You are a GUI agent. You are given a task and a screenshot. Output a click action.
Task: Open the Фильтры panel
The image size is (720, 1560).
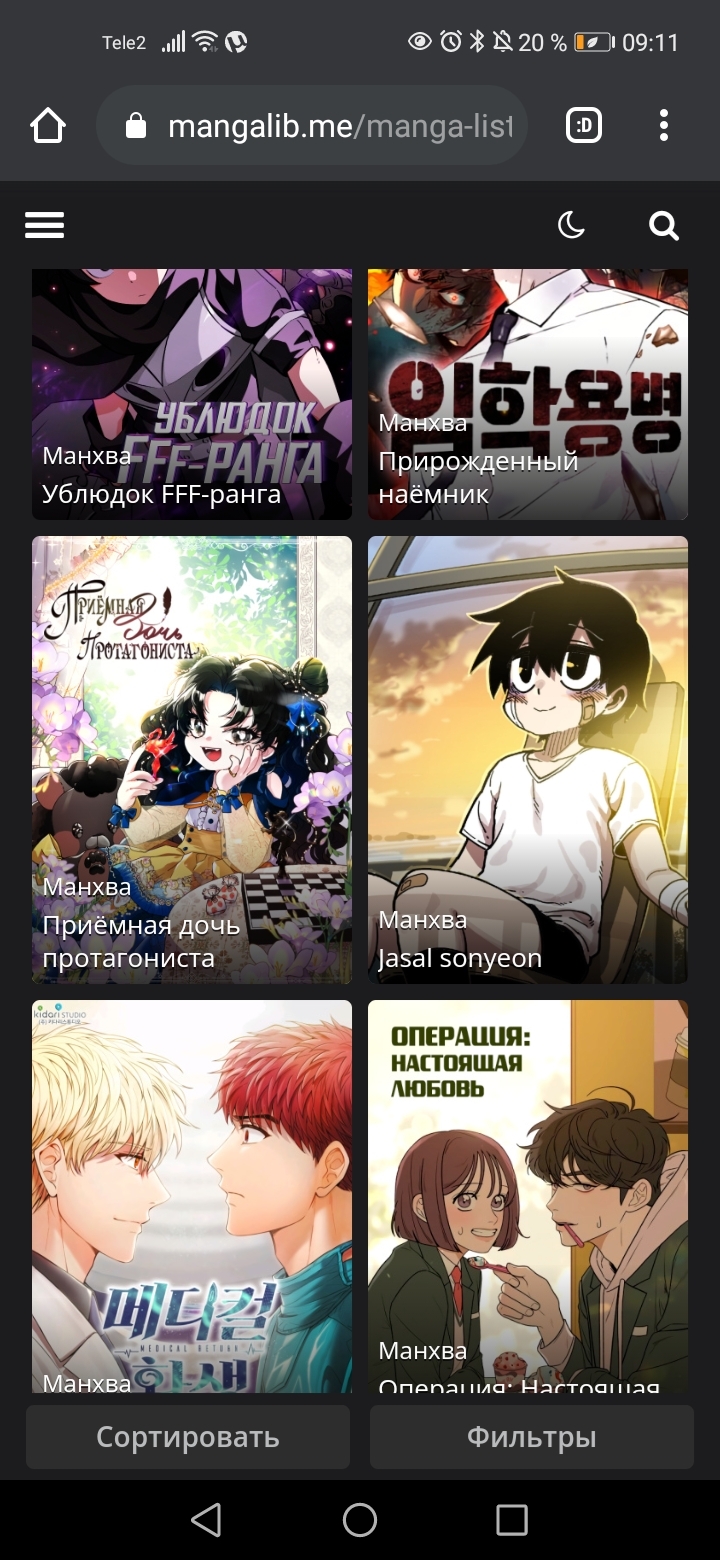point(532,1437)
